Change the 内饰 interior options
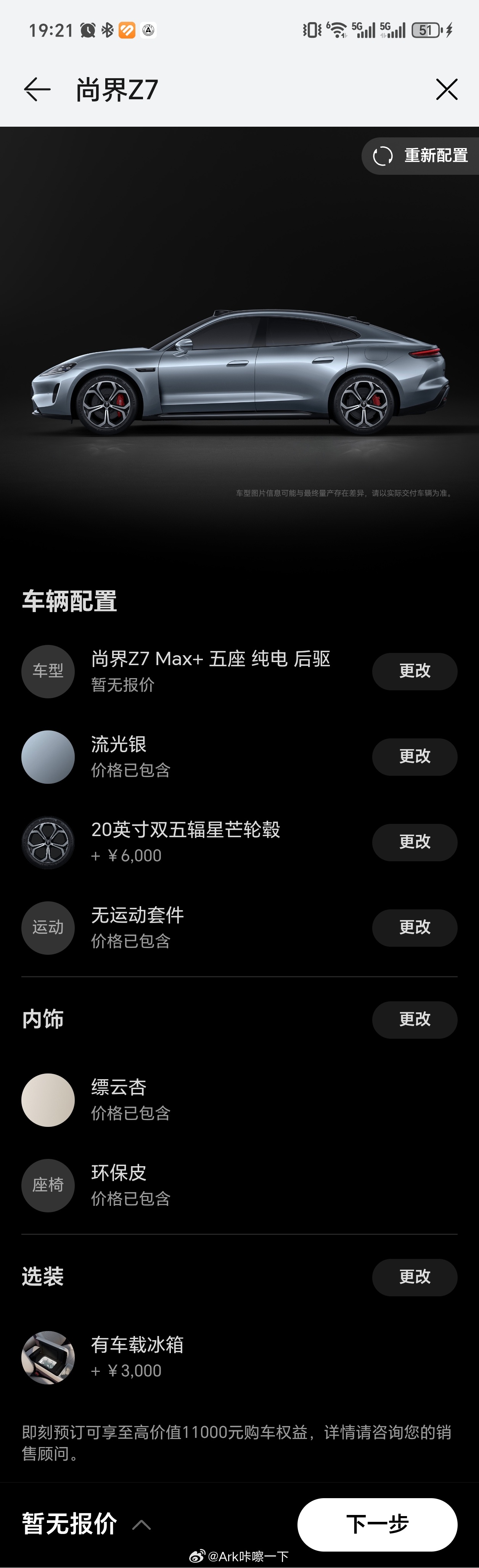Image resolution: width=479 pixels, height=1568 pixels. pos(415,1019)
